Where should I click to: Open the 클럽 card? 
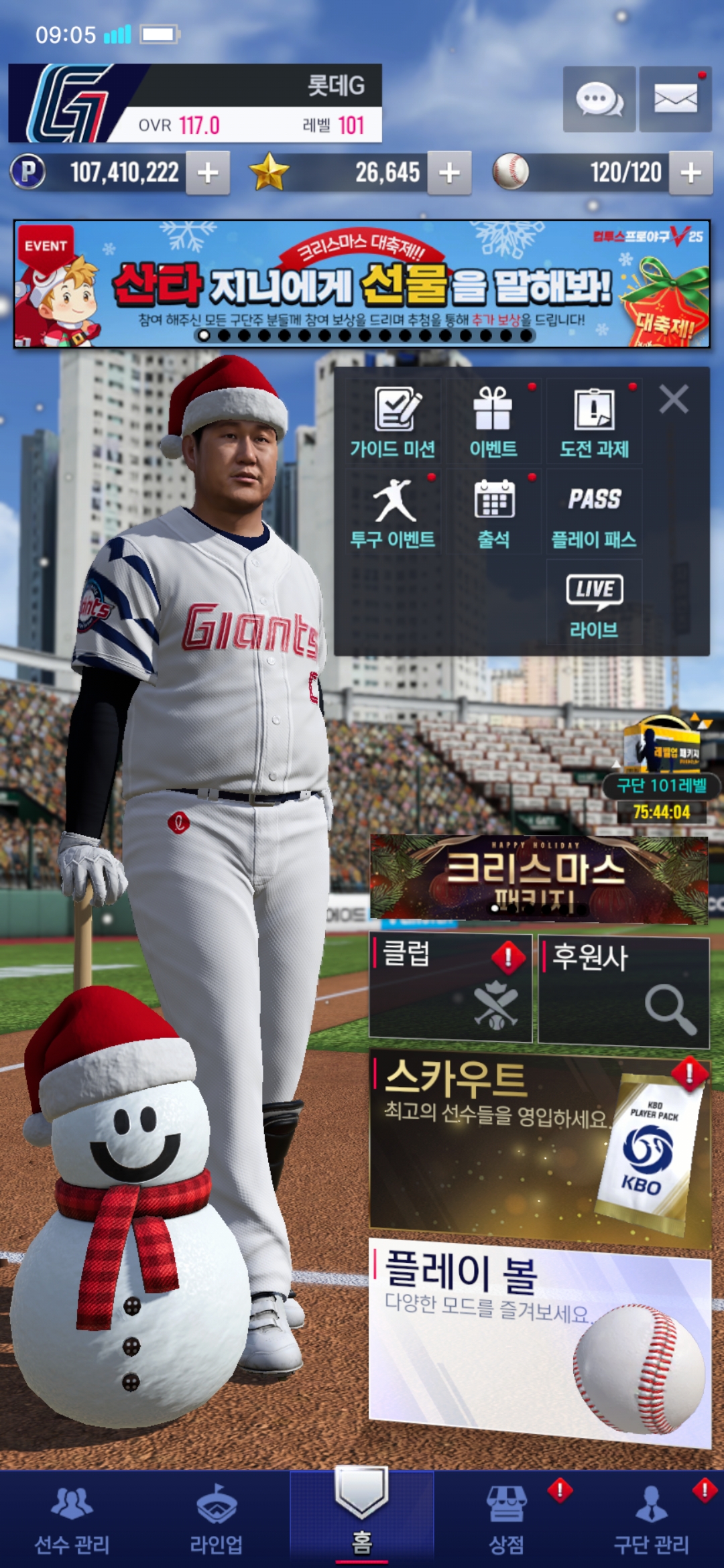[x=450, y=988]
